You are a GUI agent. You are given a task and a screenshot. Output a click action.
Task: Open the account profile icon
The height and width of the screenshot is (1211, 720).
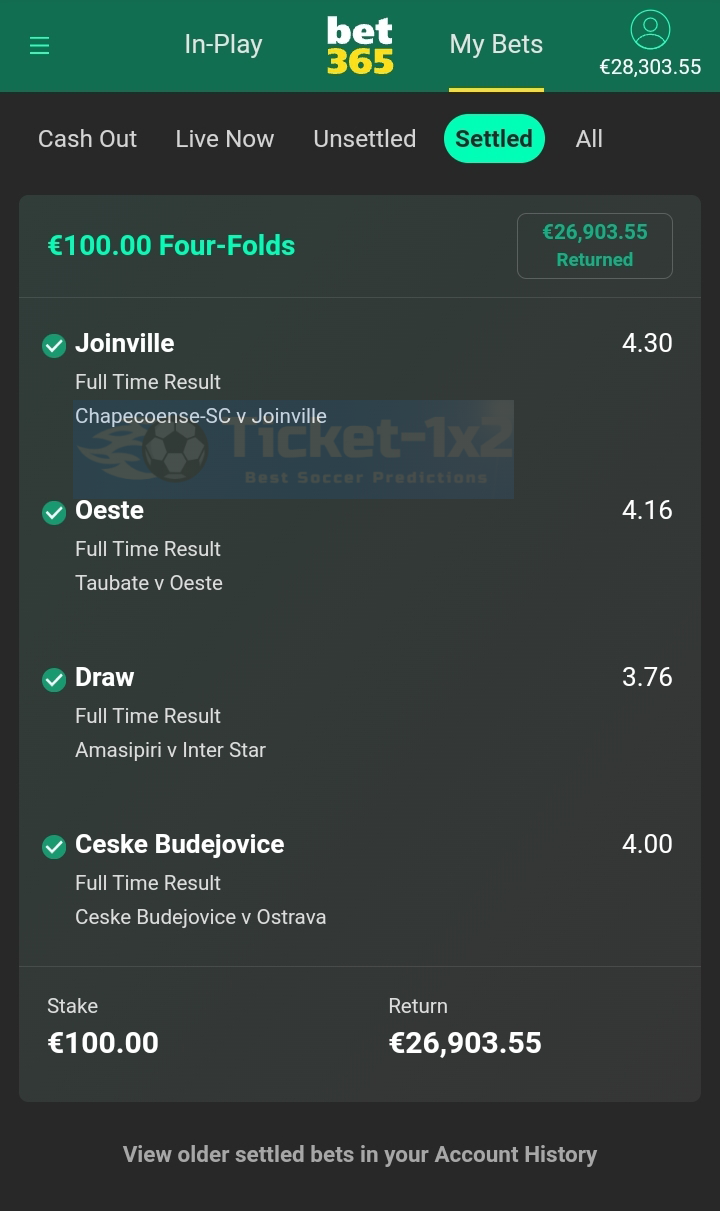650,30
